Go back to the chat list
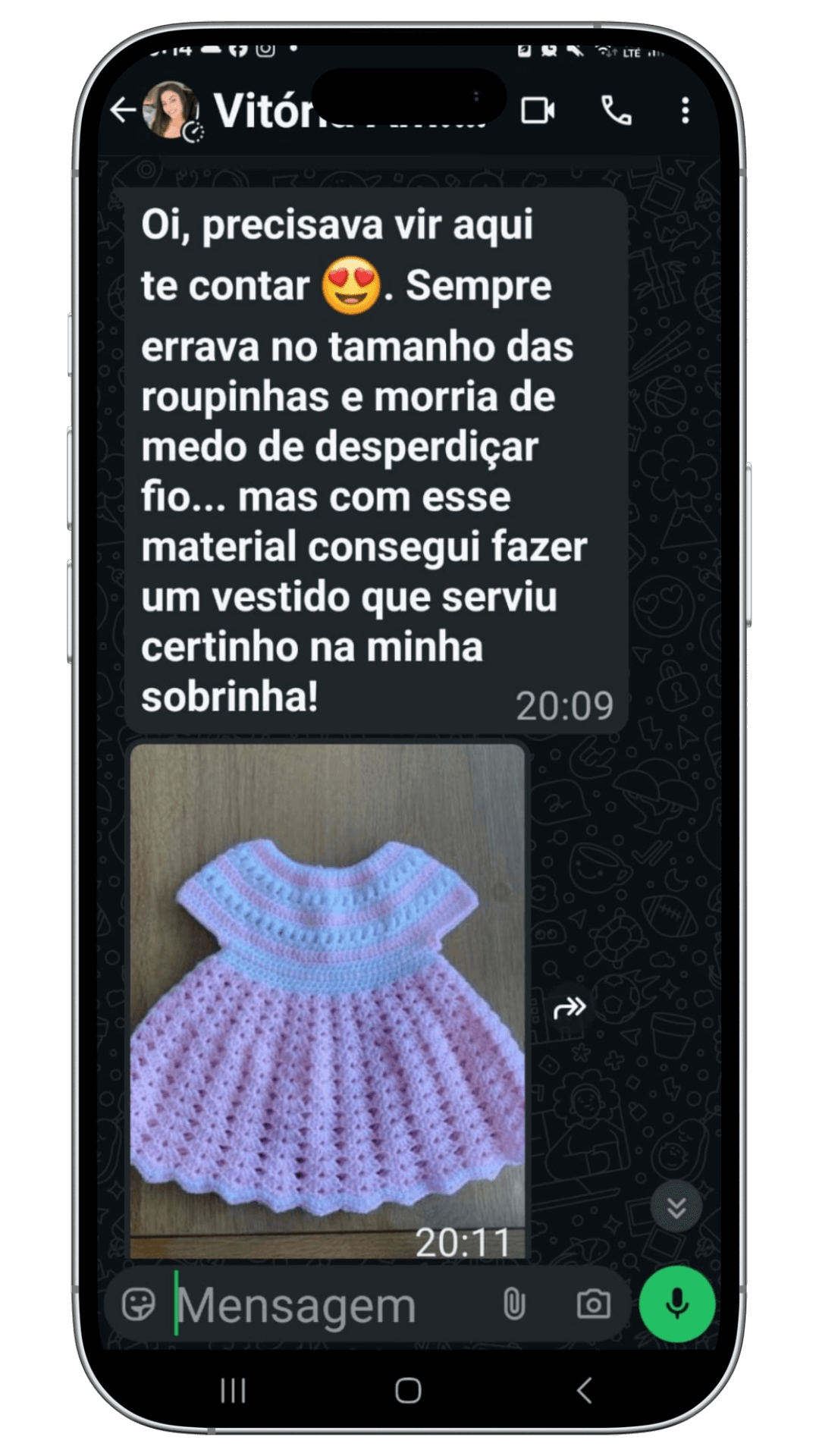Screen dimensions: 819x1456 pos(122,111)
